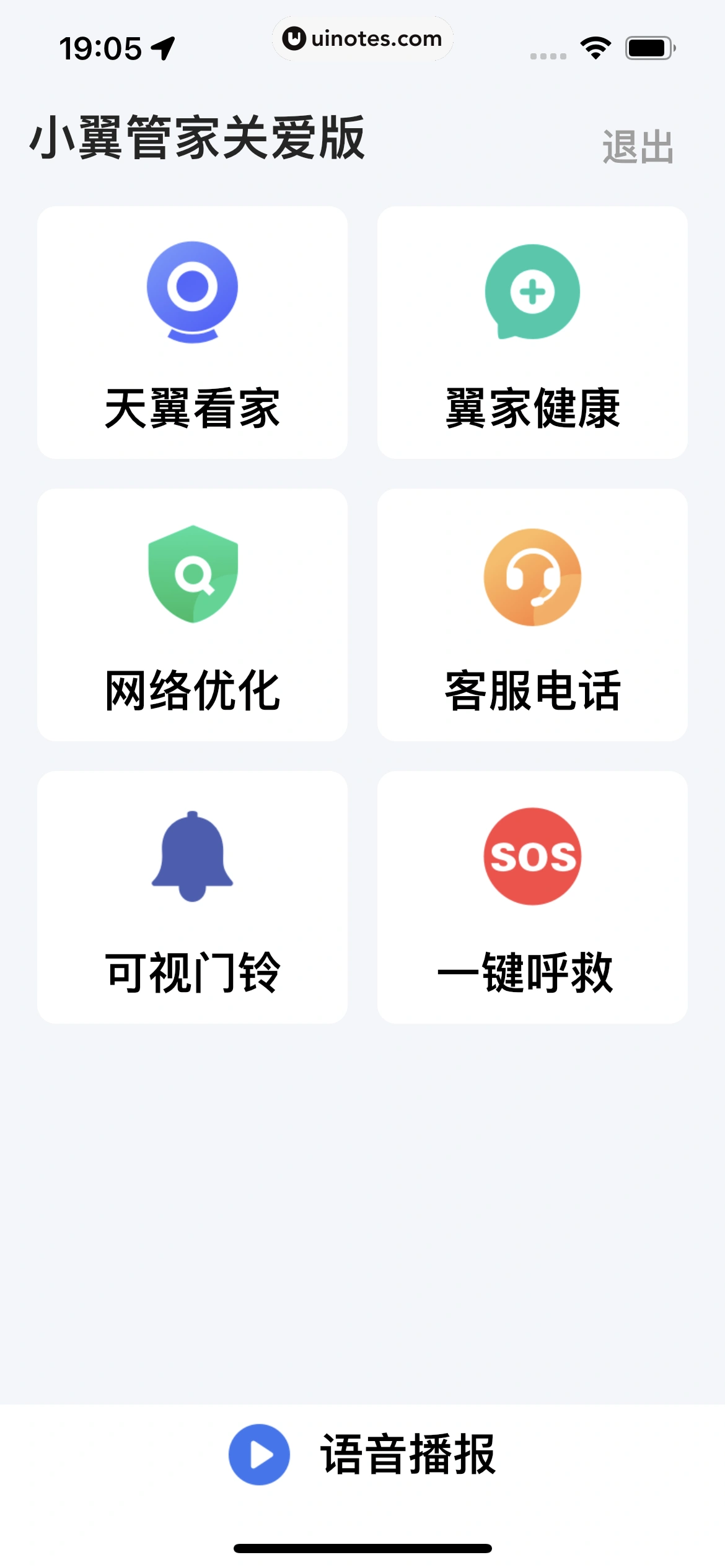725x1568 pixels.
Task: Tap the battery icon in status bar
Action: (648, 45)
